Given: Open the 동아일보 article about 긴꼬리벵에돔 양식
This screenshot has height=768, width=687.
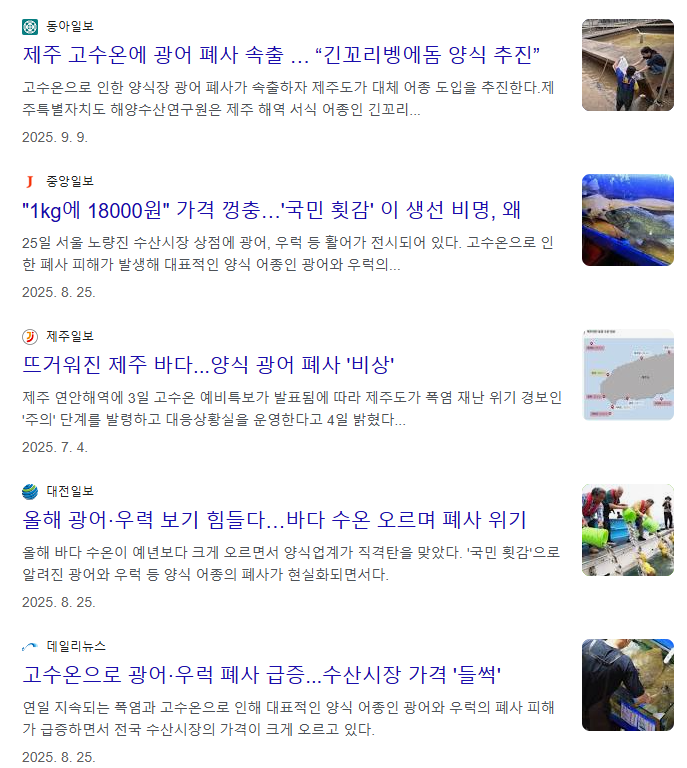Looking at the screenshot, I should [281, 54].
